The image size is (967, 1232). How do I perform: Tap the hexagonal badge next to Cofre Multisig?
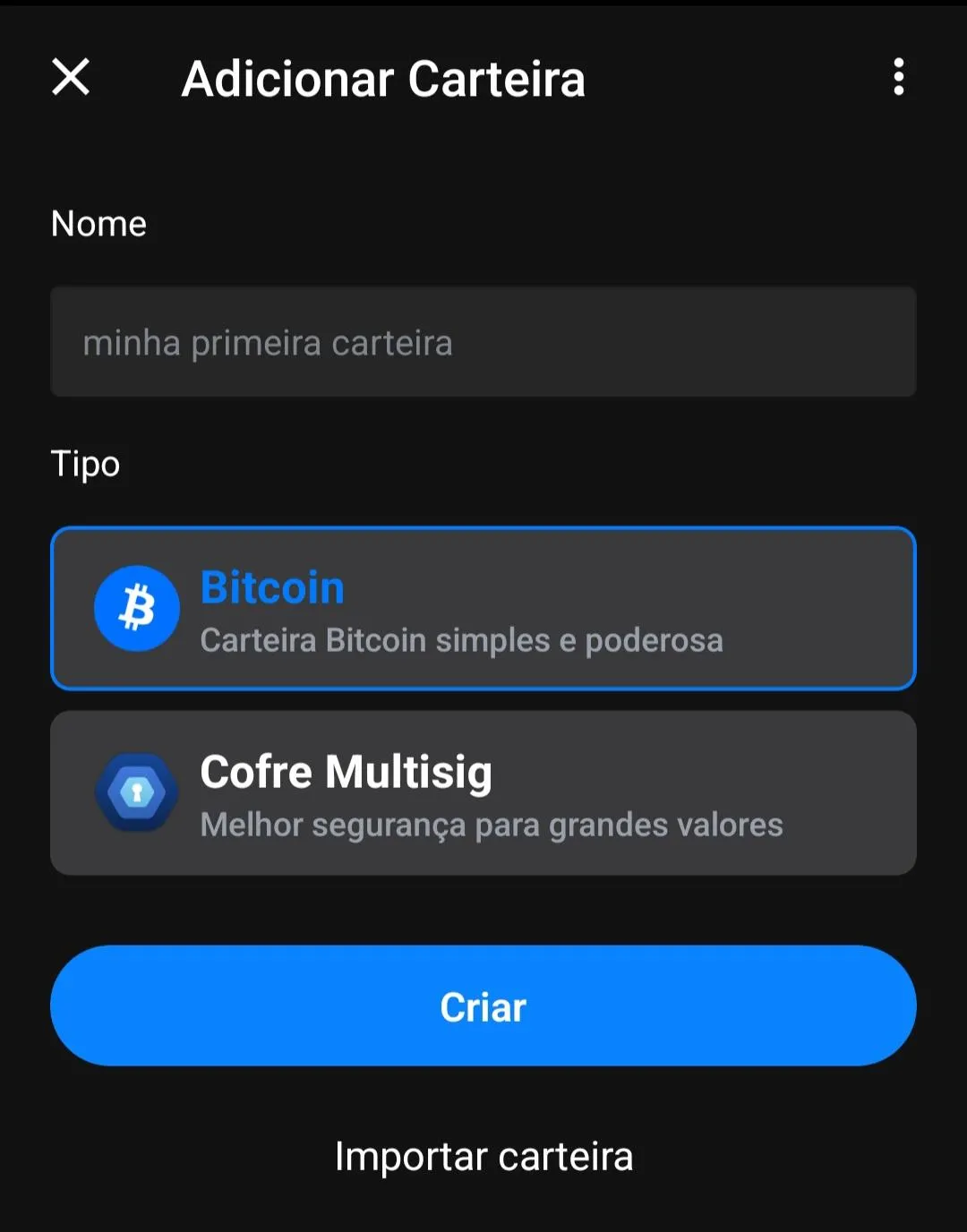pos(137,792)
